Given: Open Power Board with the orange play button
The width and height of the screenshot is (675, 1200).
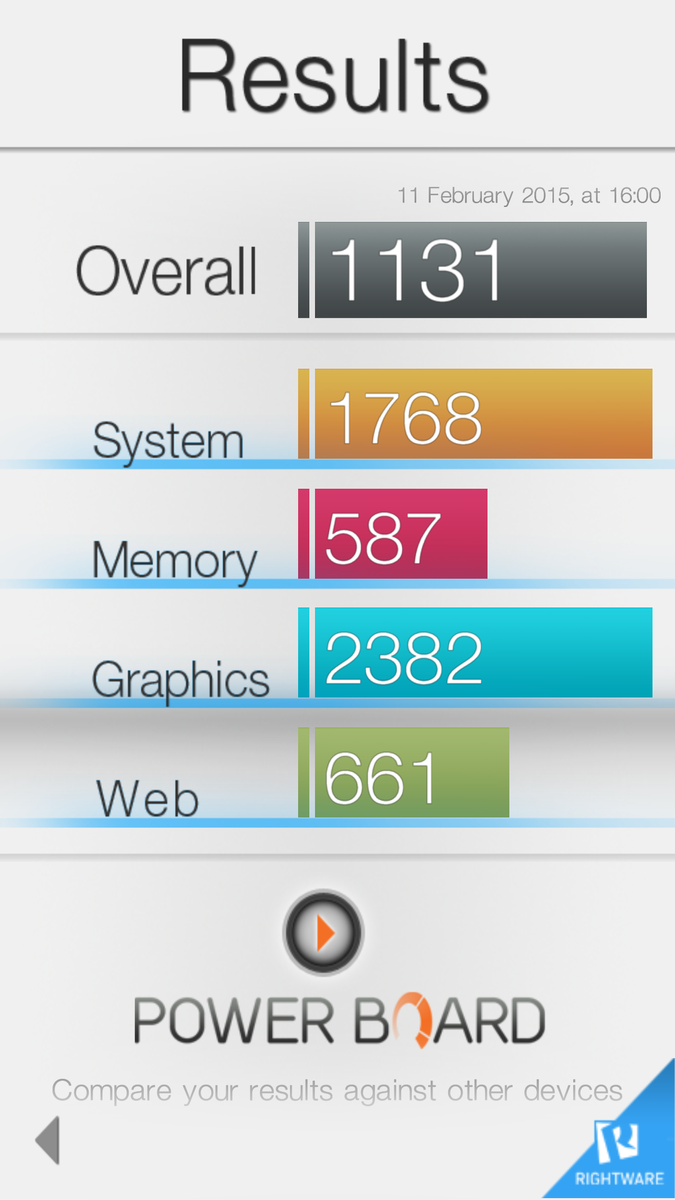Looking at the screenshot, I should click(x=323, y=932).
